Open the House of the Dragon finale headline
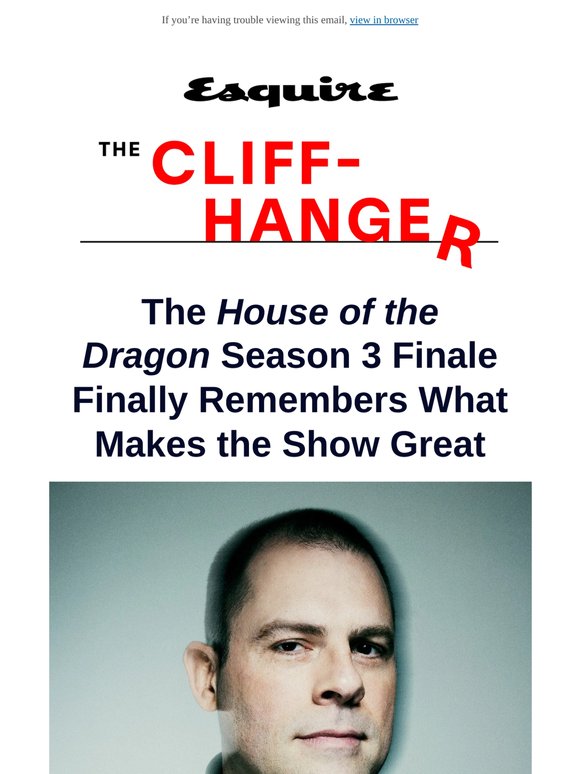580x774 pixels. (290, 378)
